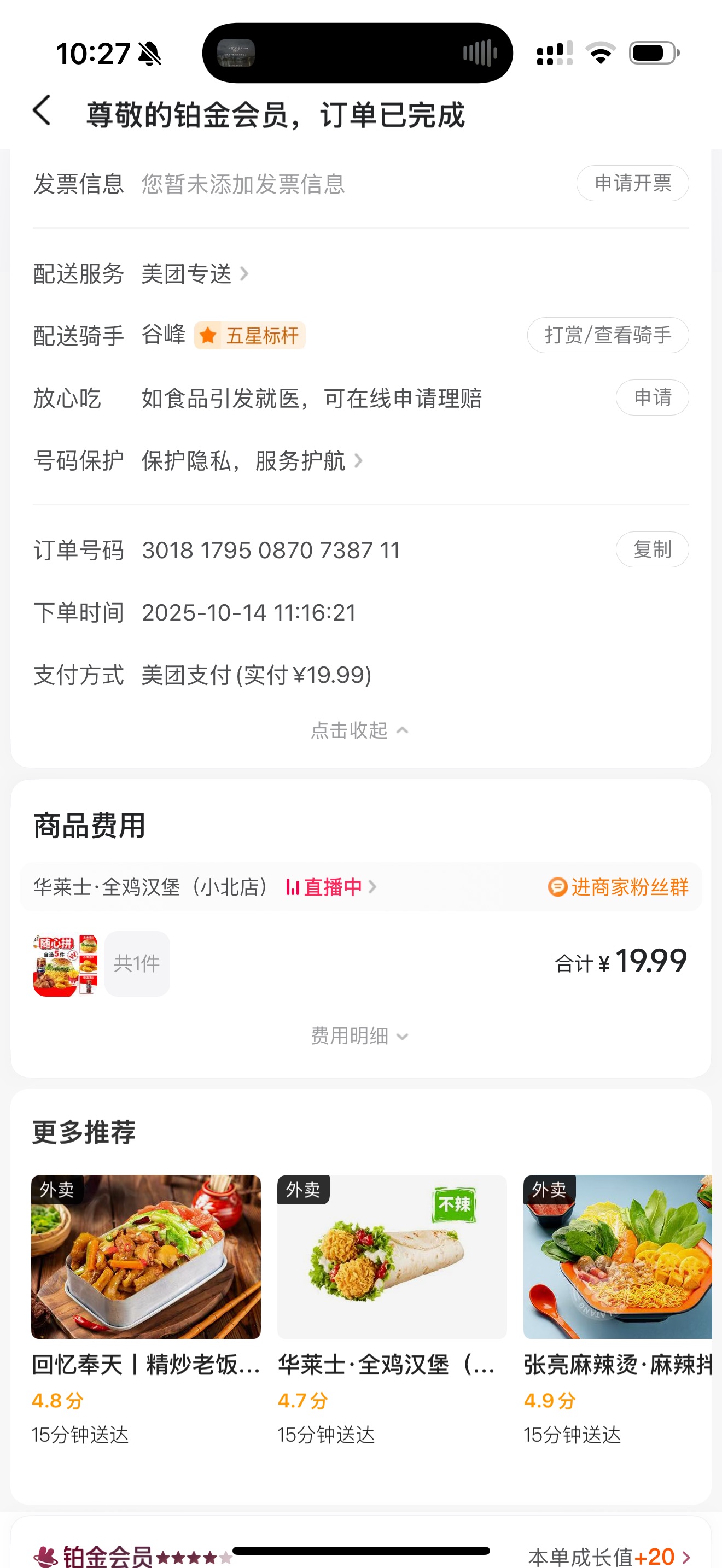Open the ordered item thumbnail 共1件
722x1568 pixels.
pos(66,963)
